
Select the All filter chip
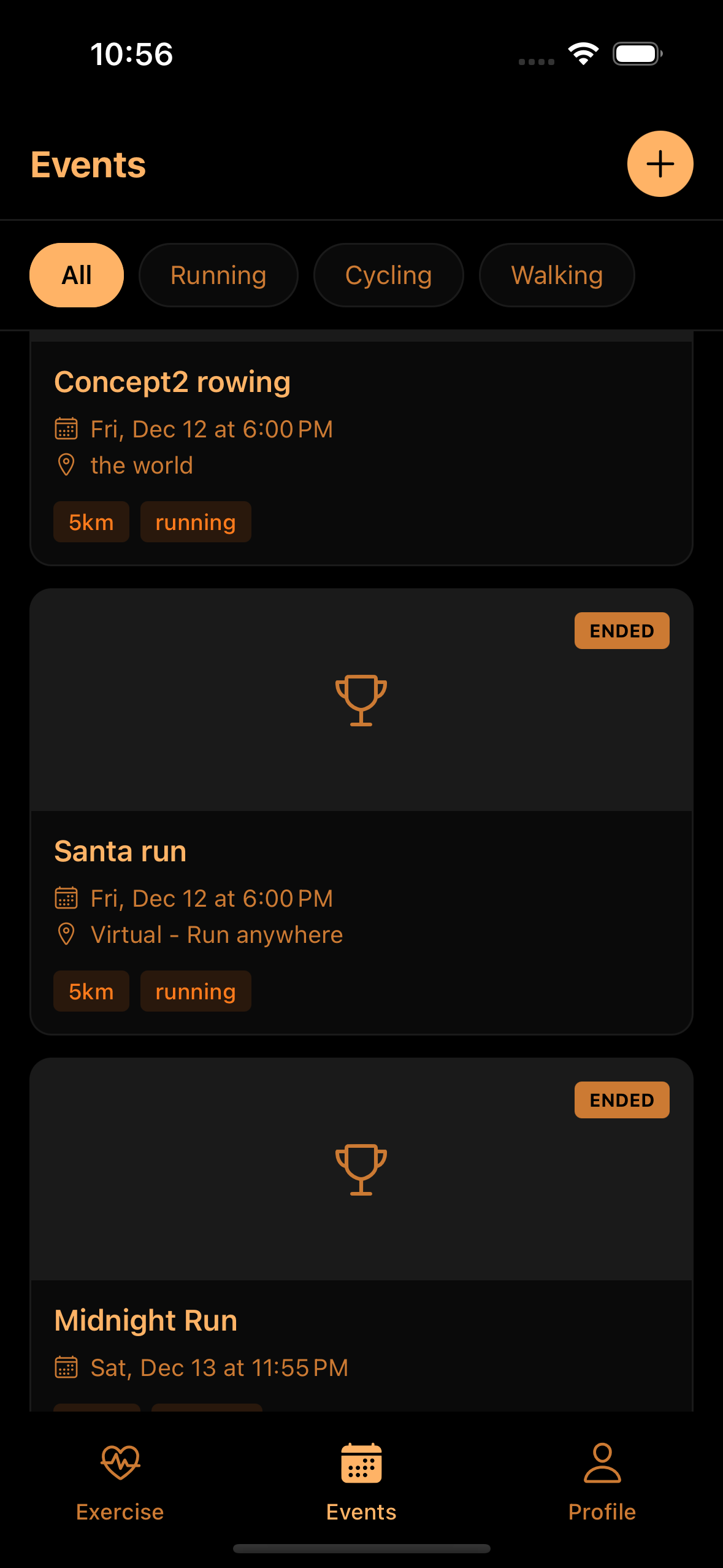[x=77, y=275]
